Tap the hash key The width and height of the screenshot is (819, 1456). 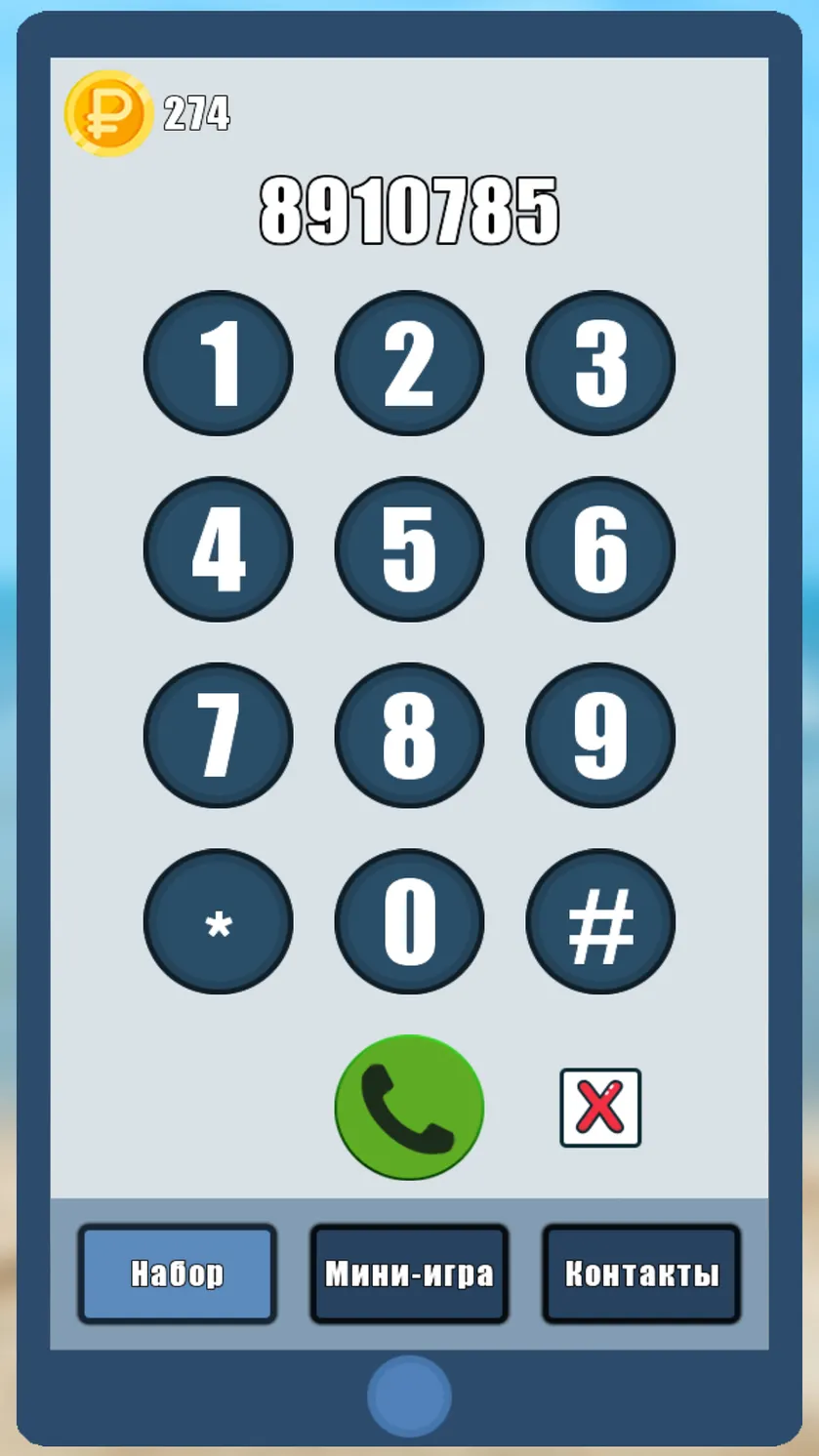pos(600,921)
